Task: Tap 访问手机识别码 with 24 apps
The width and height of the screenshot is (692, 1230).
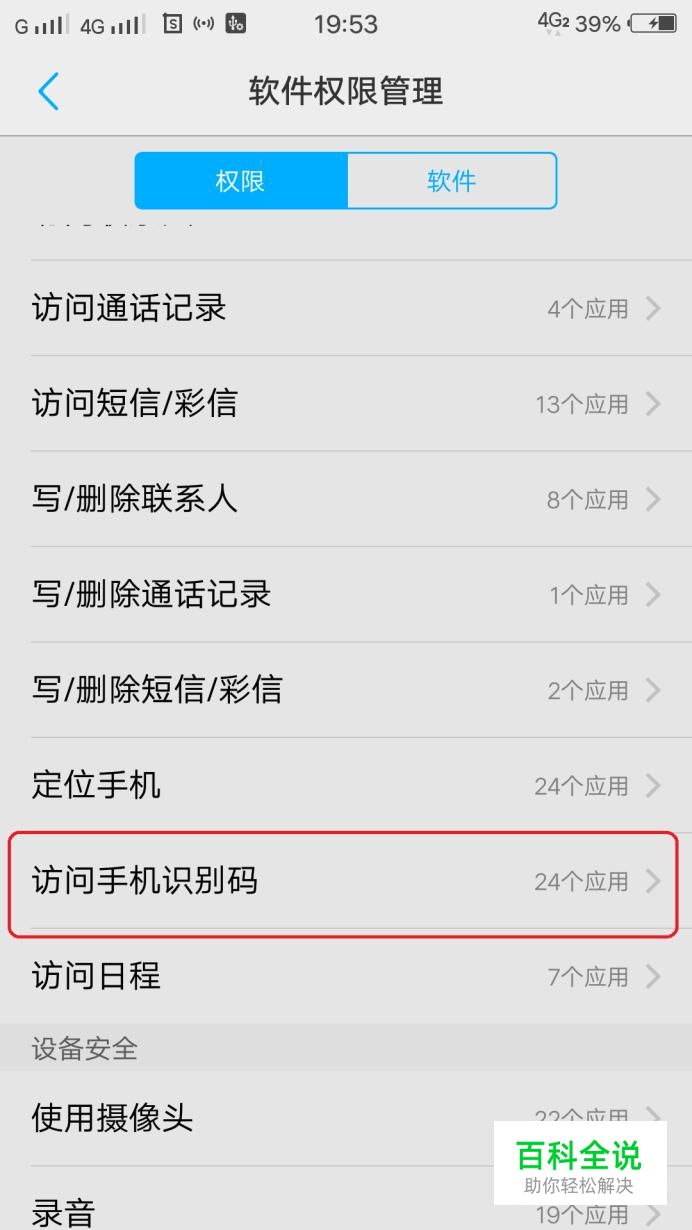Action: pos(346,881)
